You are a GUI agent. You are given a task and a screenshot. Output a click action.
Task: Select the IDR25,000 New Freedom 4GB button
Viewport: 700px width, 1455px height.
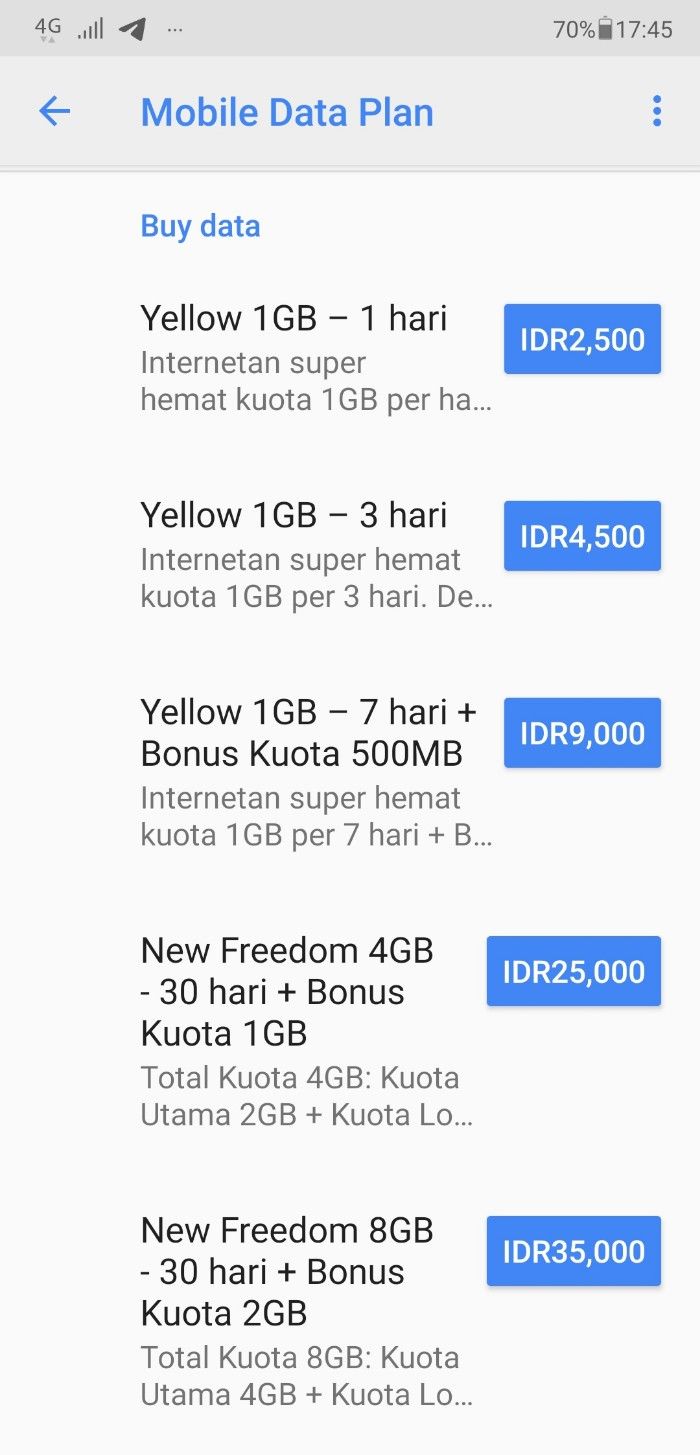(573, 971)
